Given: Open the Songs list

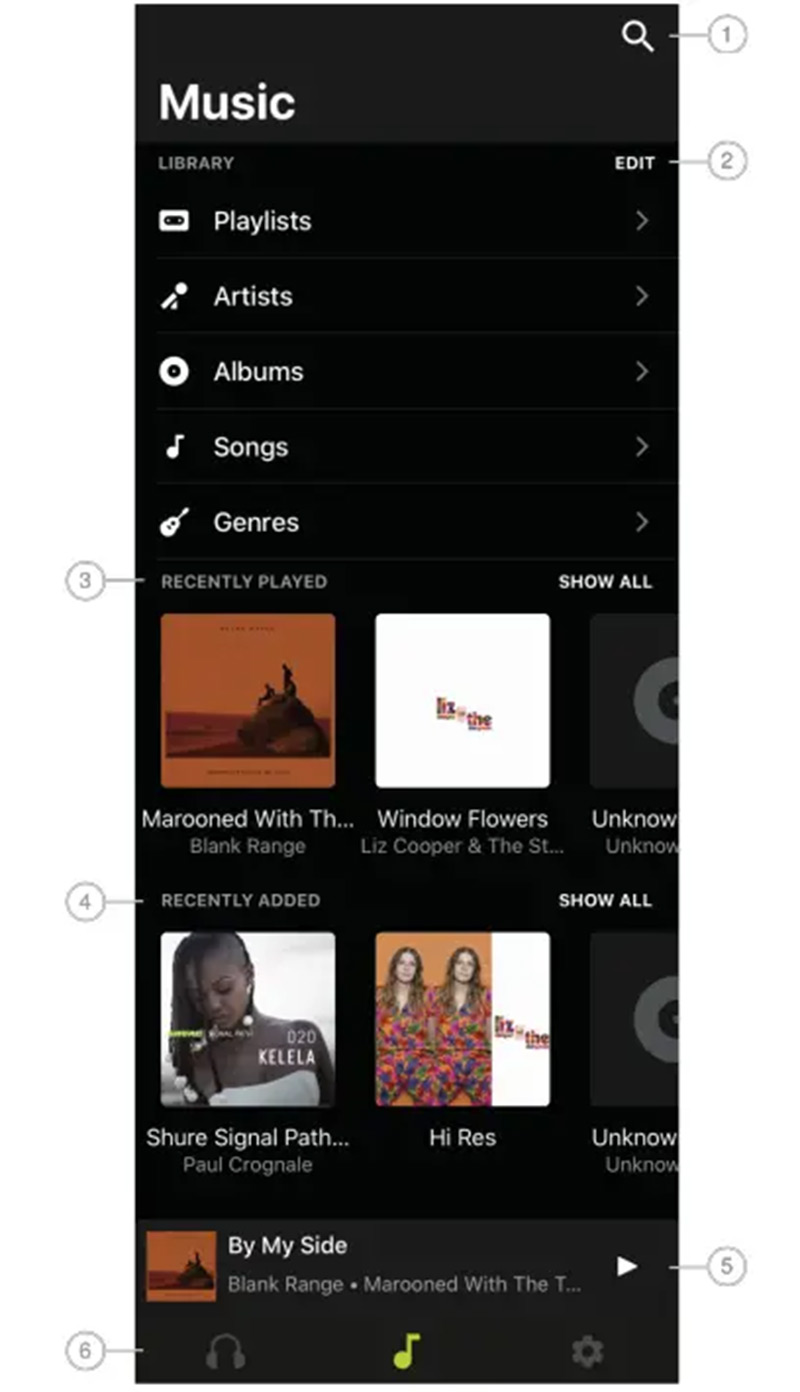Looking at the screenshot, I should [406, 447].
